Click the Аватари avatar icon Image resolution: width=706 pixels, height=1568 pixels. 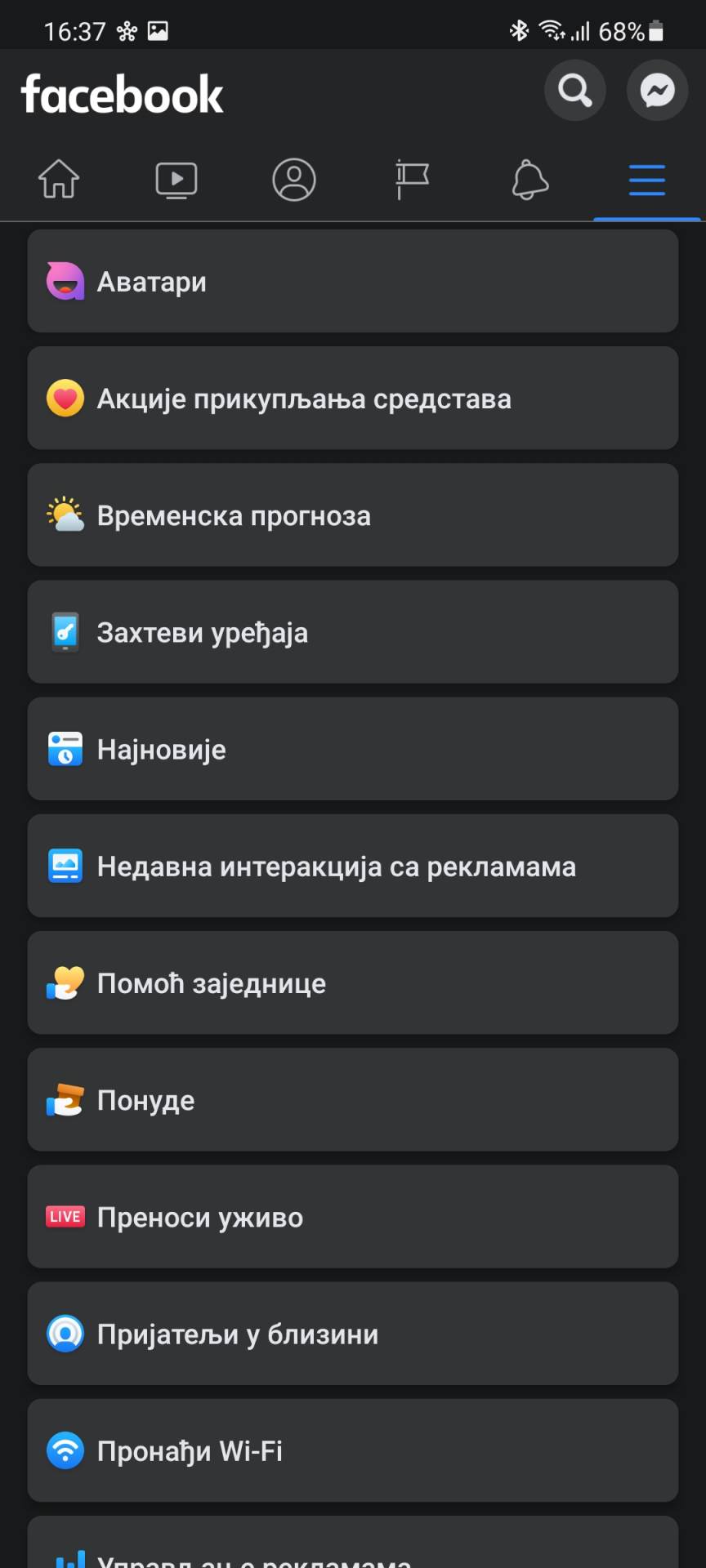(65, 281)
